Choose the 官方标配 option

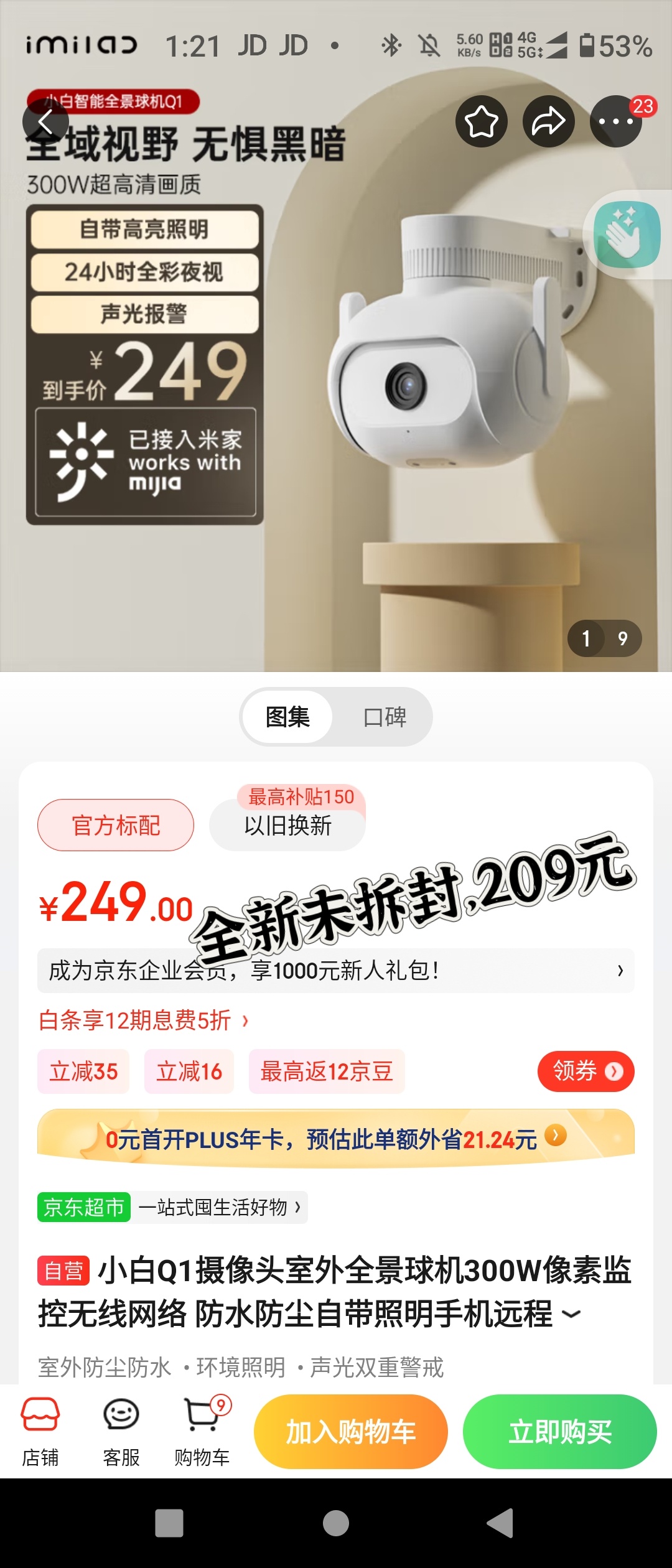116,825
